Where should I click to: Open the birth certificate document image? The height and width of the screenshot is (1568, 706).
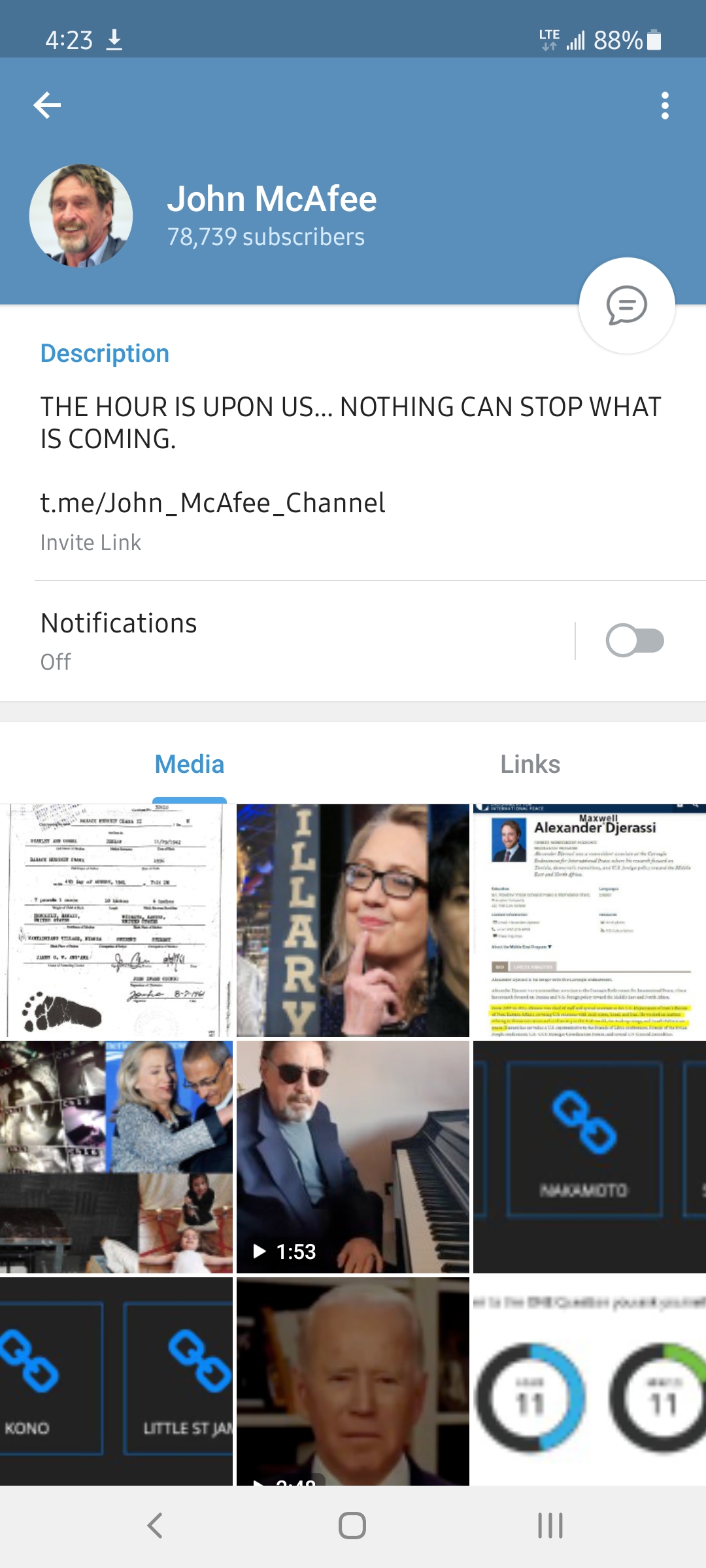coord(116,921)
